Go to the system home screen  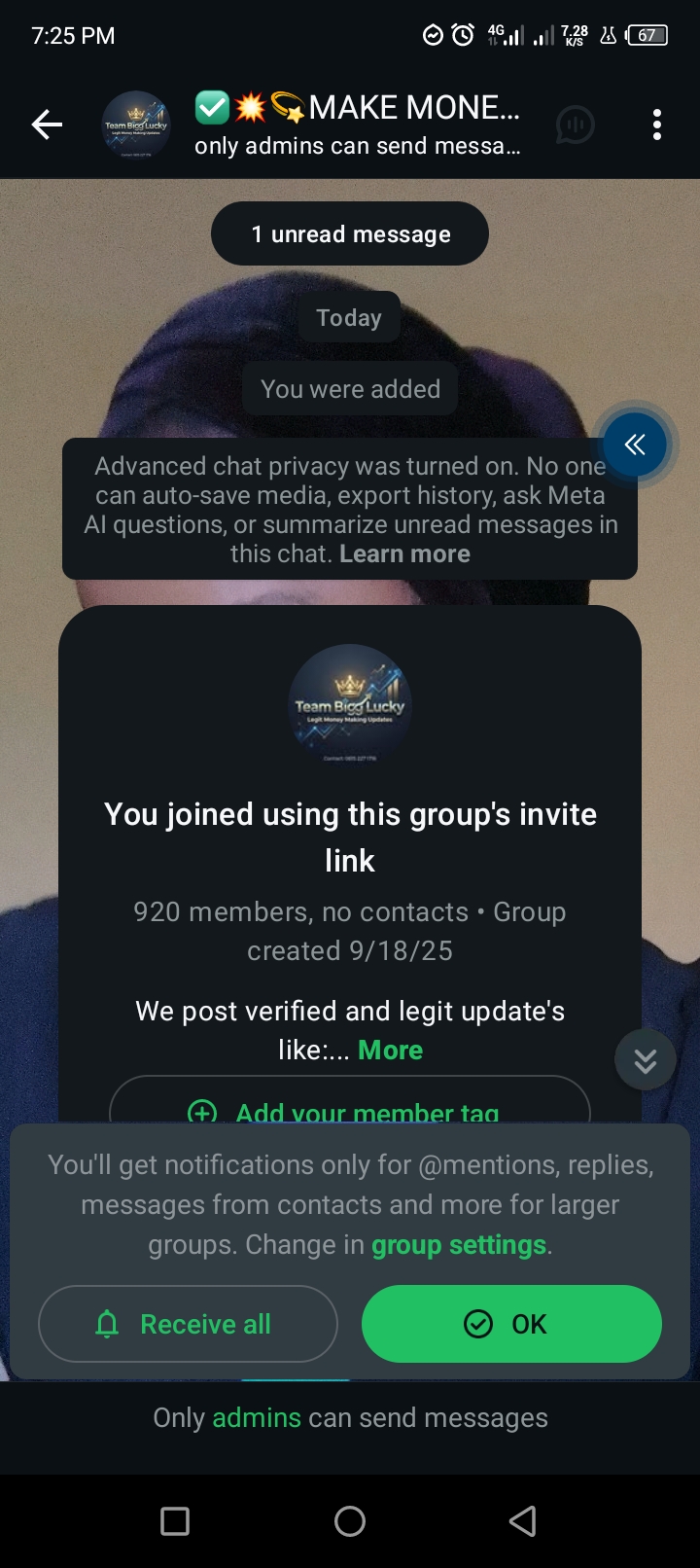(x=350, y=1521)
